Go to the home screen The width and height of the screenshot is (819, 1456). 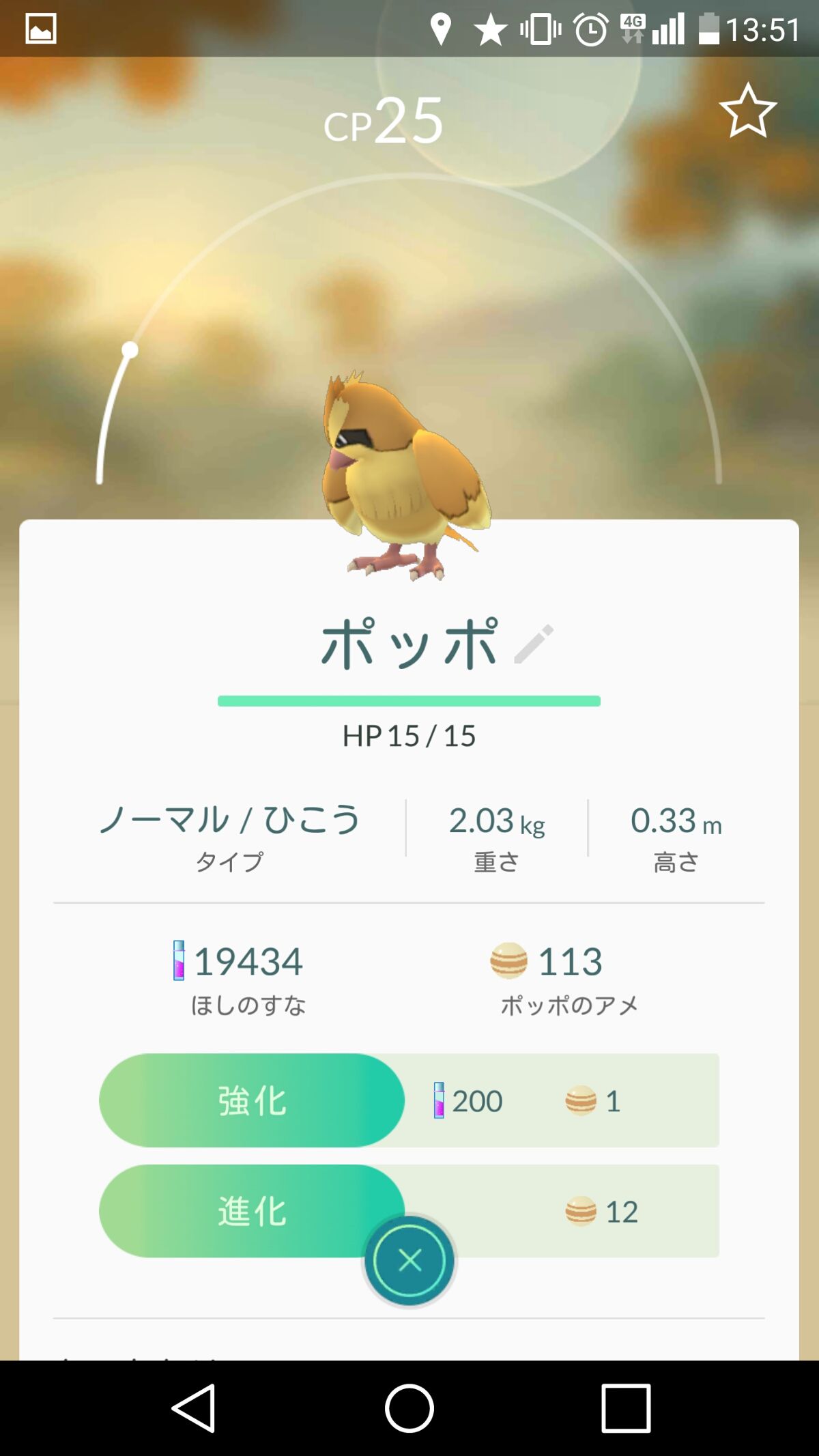(x=409, y=1408)
